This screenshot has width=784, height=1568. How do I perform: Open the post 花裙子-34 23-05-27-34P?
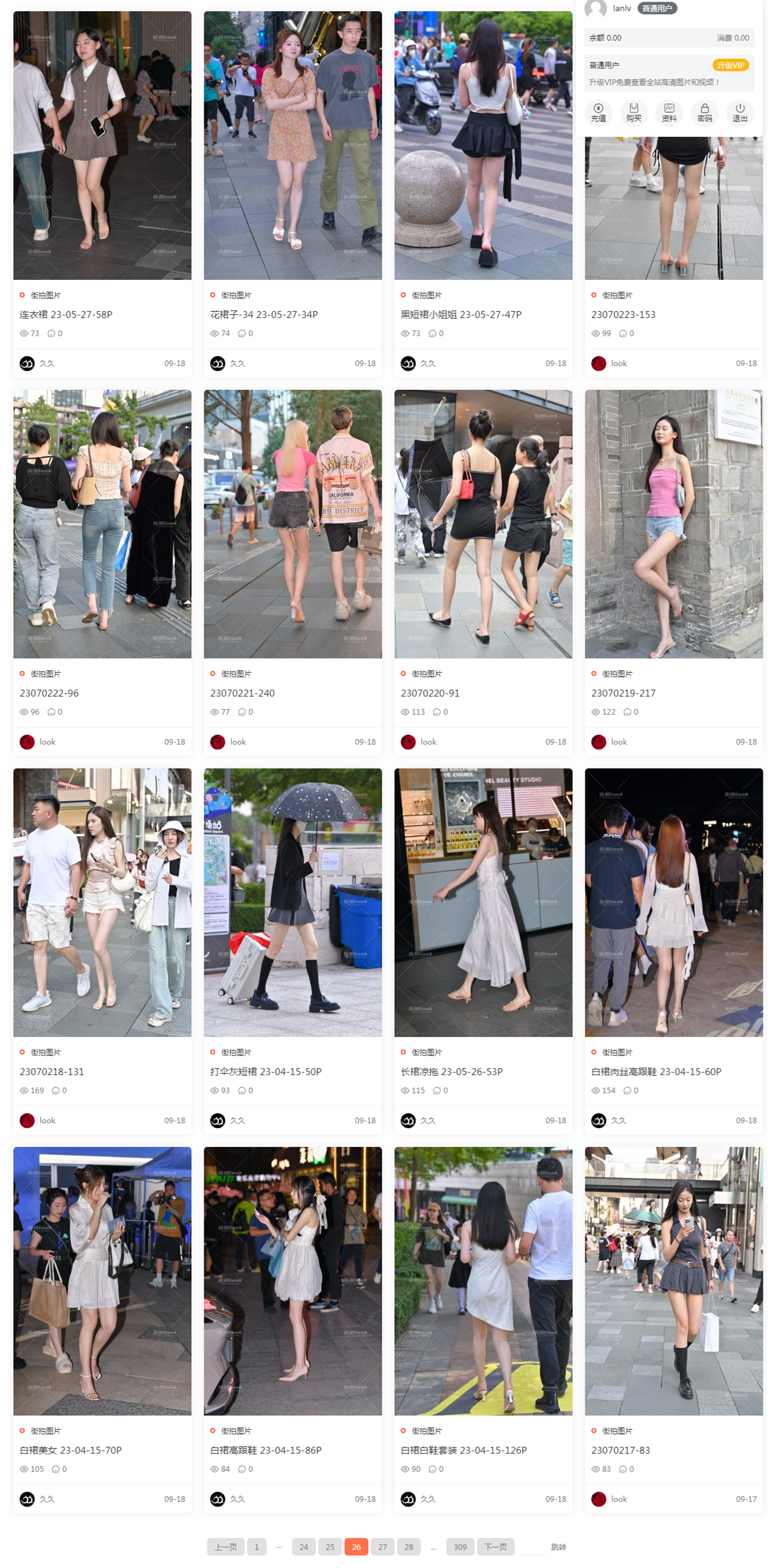pos(264,314)
